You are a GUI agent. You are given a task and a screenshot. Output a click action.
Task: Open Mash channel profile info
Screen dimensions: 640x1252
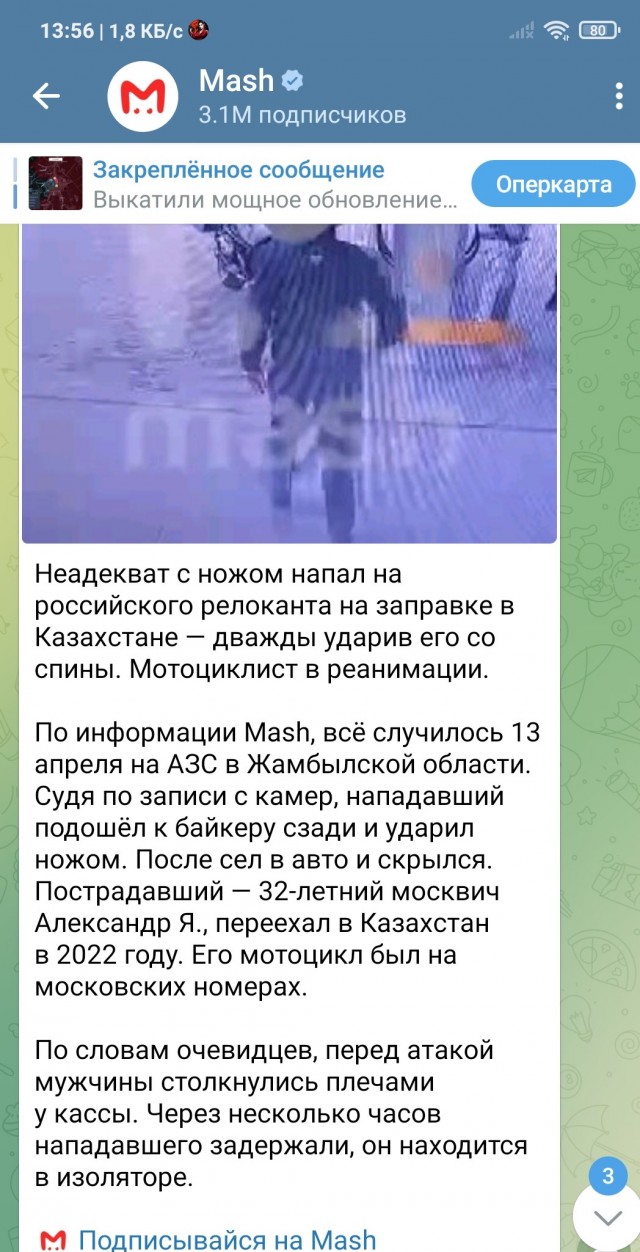click(x=300, y=96)
